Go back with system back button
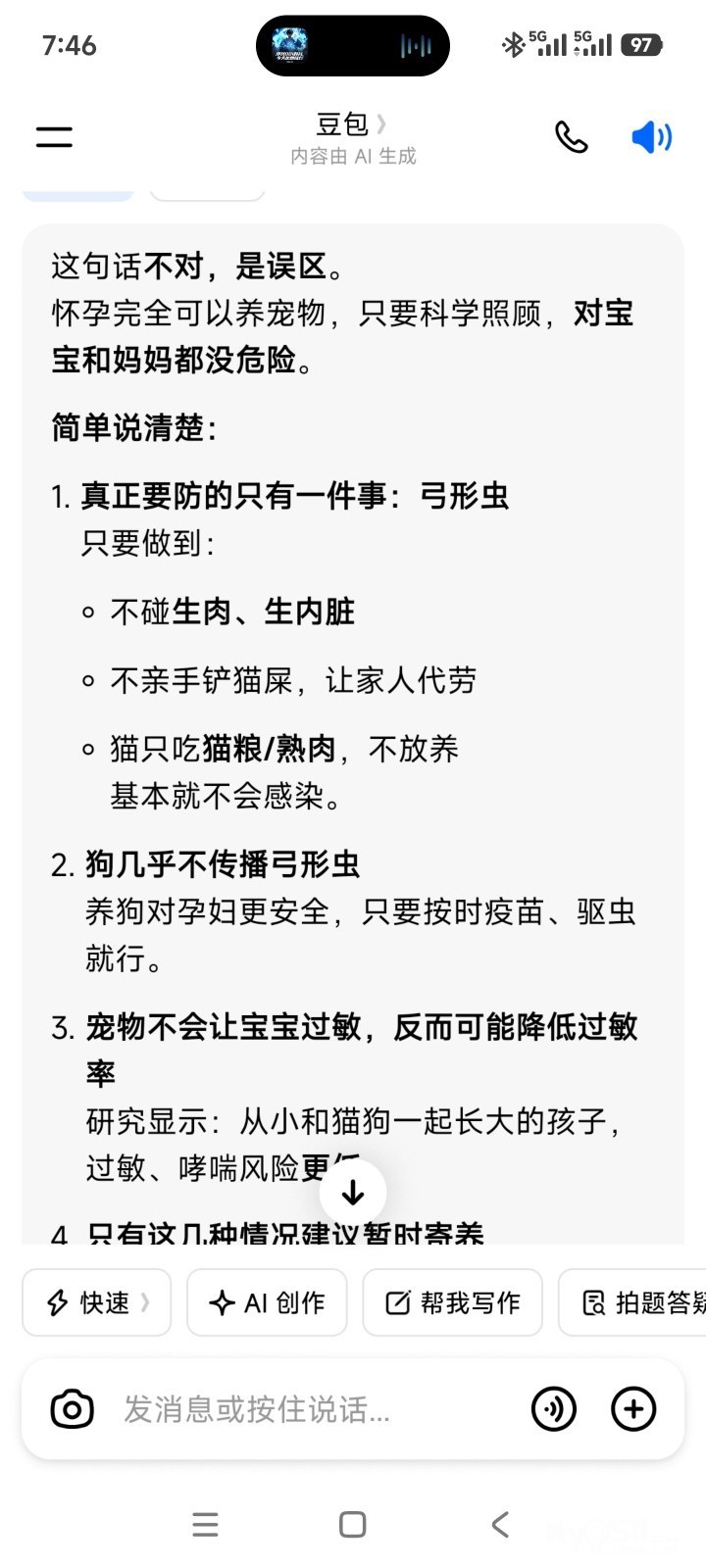The height and width of the screenshot is (1568, 706). point(500,1524)
